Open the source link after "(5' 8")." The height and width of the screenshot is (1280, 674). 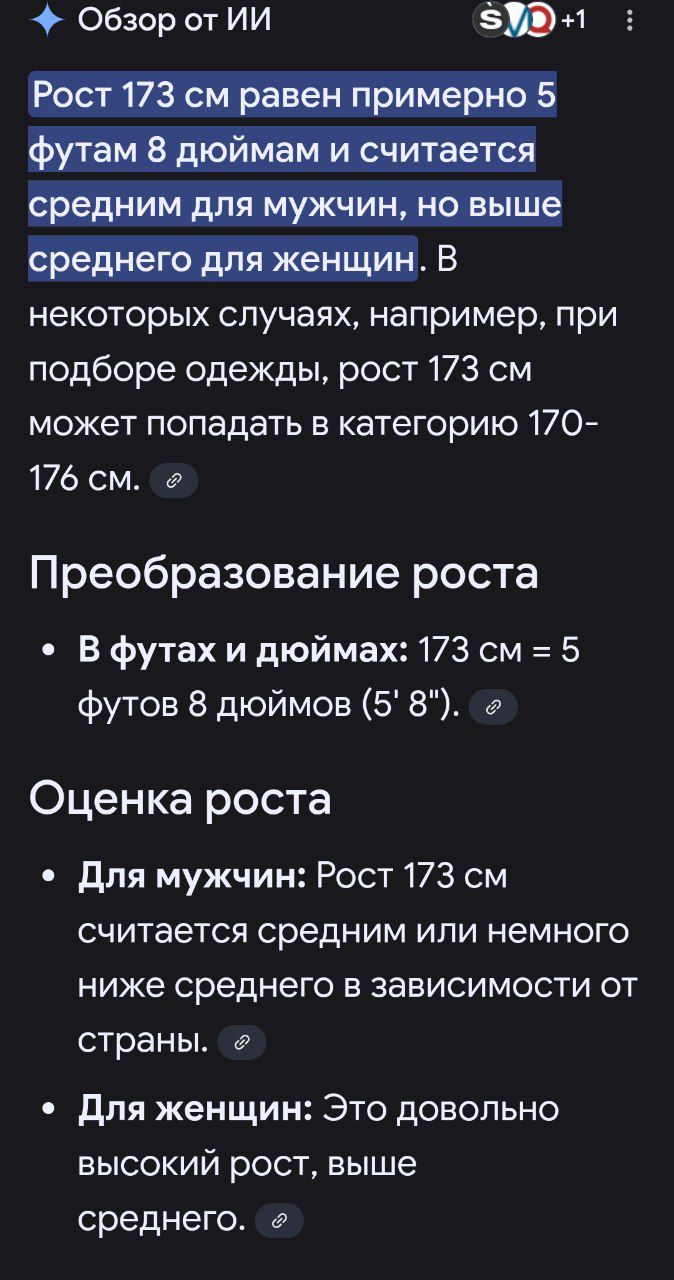coord(493,707)
